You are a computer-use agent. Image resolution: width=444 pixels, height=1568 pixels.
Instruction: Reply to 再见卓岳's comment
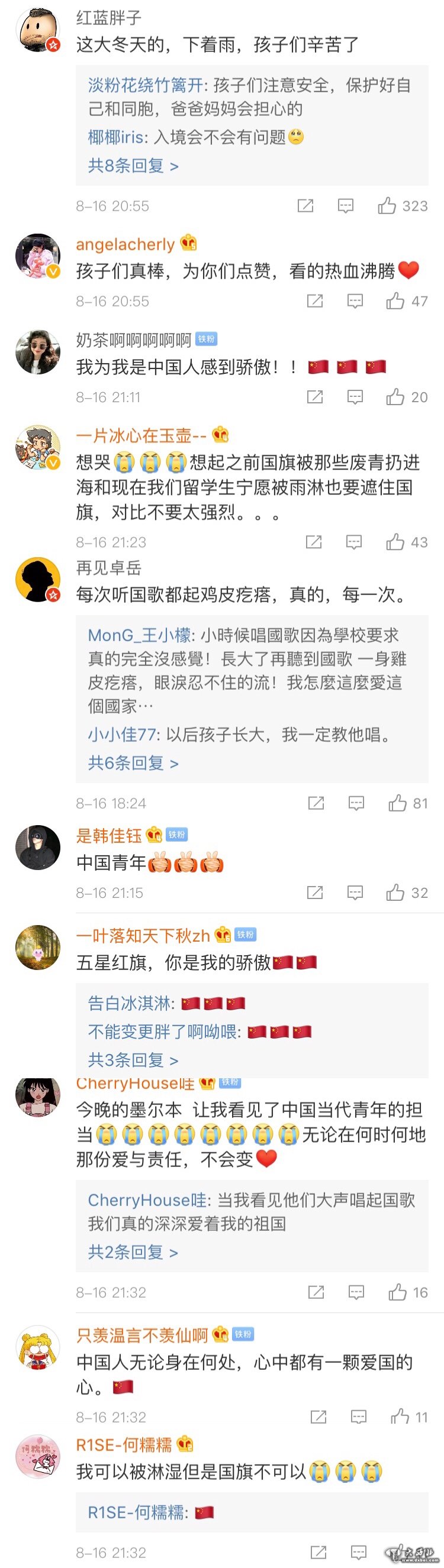point(356,803)
